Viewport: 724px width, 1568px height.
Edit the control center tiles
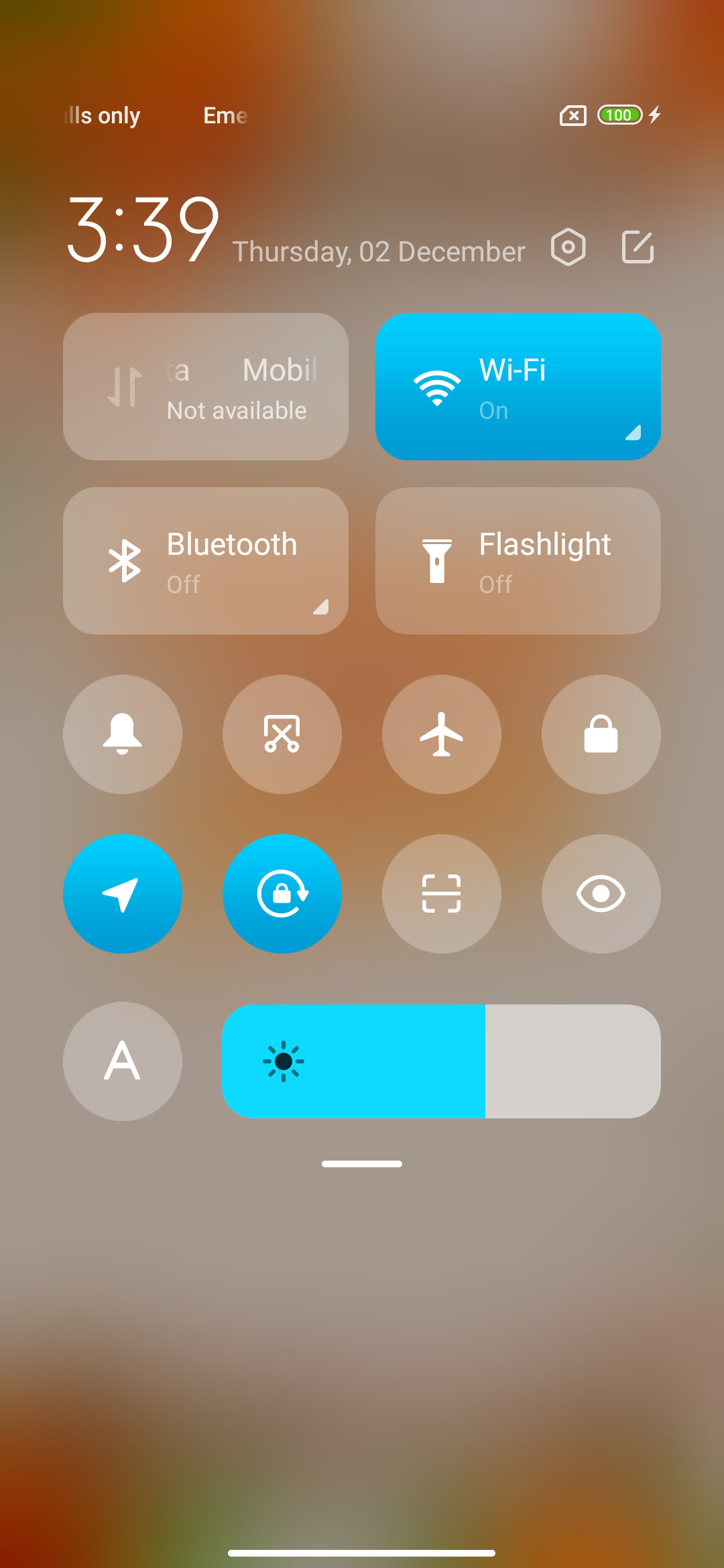click(x=638, y=247)
